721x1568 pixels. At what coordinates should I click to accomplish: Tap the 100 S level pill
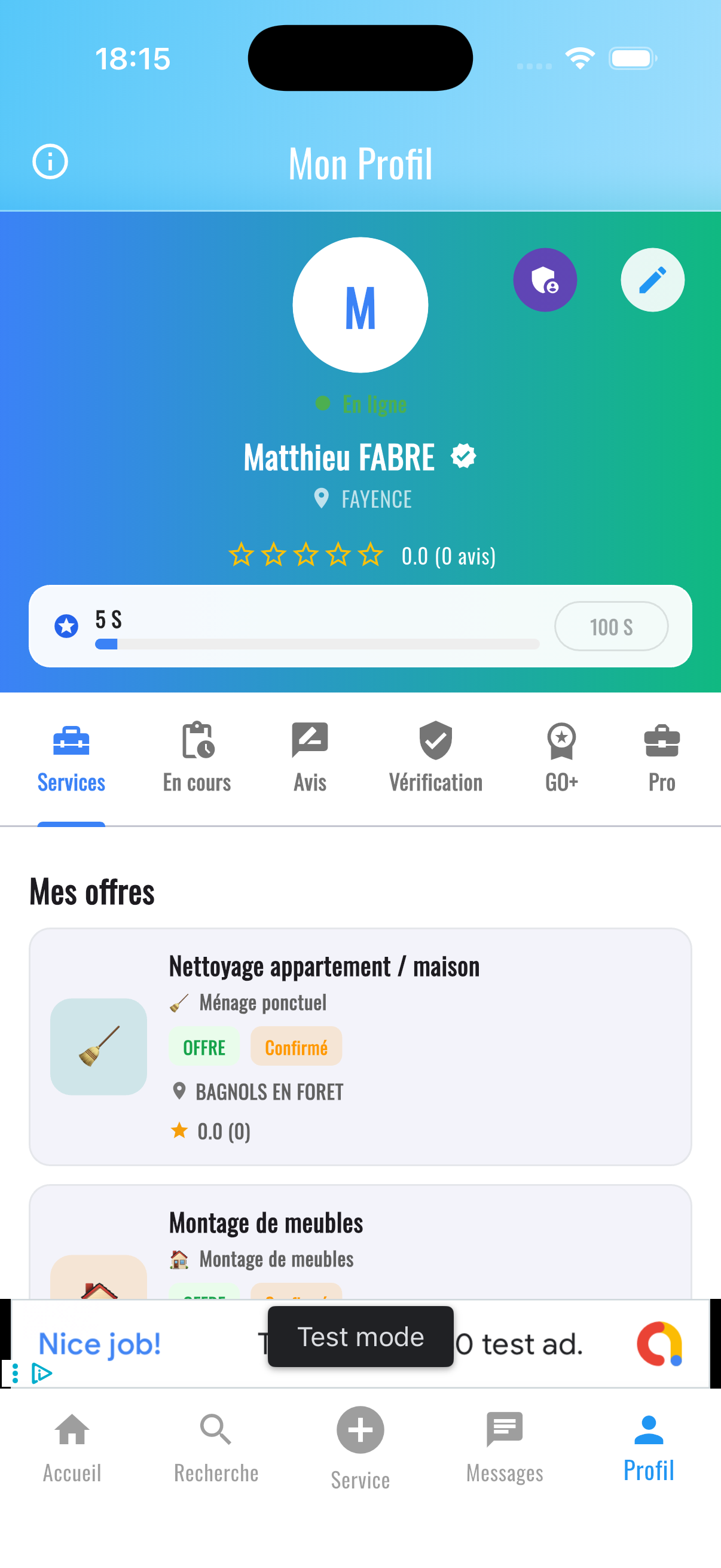coord(611,626)
